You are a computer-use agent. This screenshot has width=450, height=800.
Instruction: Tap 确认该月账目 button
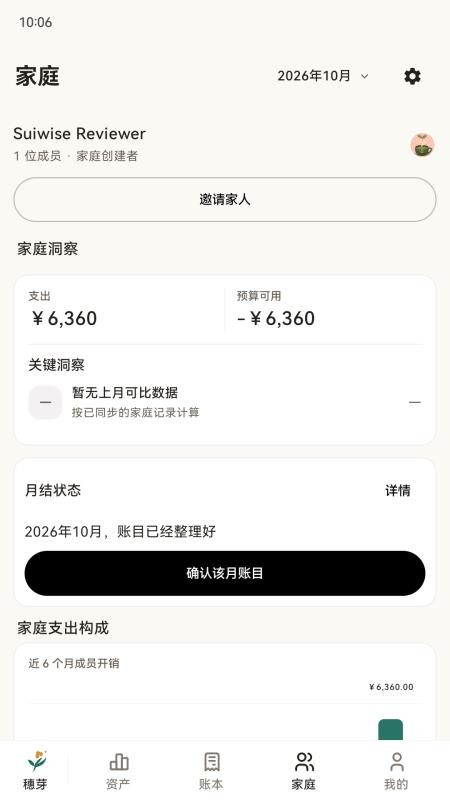[225, 573]
